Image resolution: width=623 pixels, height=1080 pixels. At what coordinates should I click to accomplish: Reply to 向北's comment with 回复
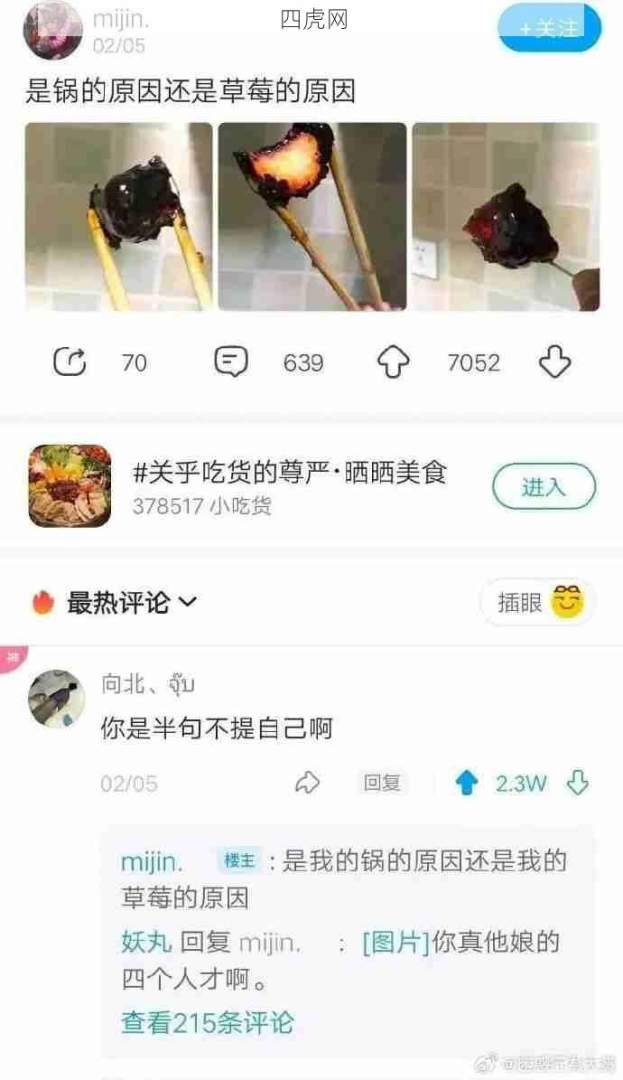[x=381, y=783]
